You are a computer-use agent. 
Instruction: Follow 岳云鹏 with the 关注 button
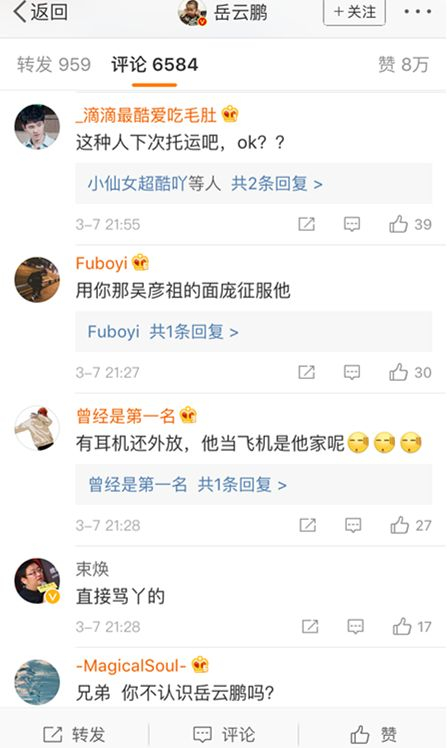[x=354, y=11]
